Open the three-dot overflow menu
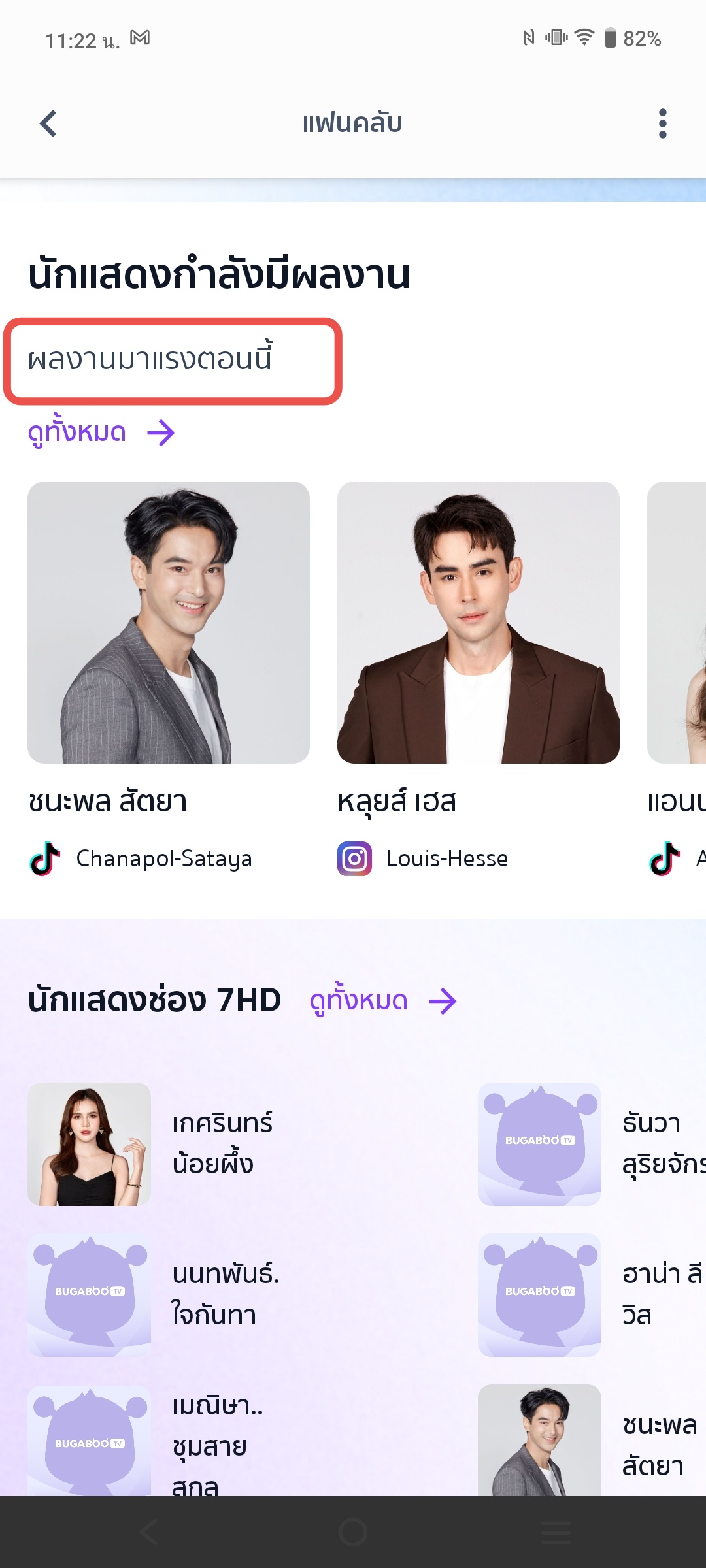Image resolution: width=706 pixels, height=1568 pixels. (662, 123)
